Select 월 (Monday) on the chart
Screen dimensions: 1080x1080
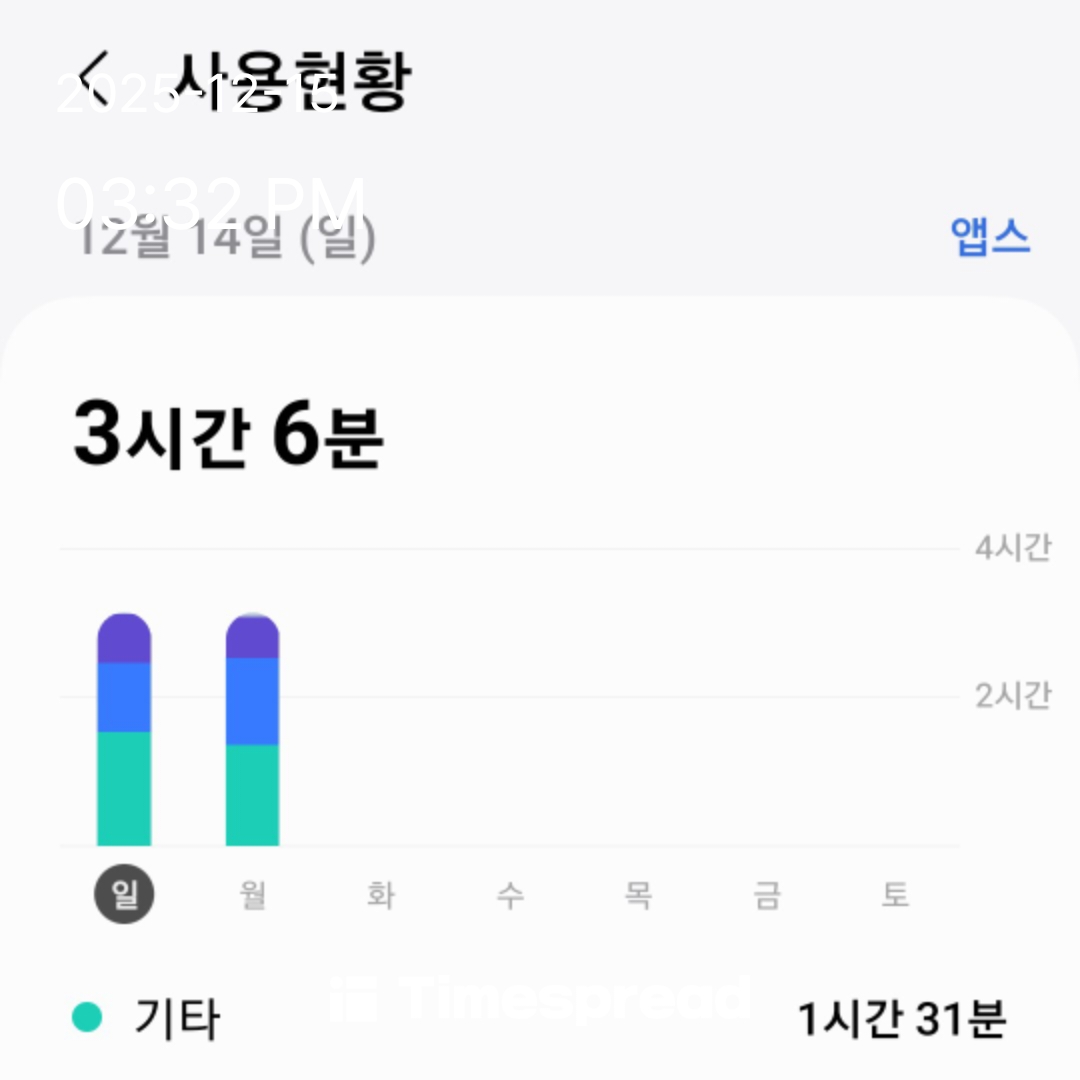point(253,893)
